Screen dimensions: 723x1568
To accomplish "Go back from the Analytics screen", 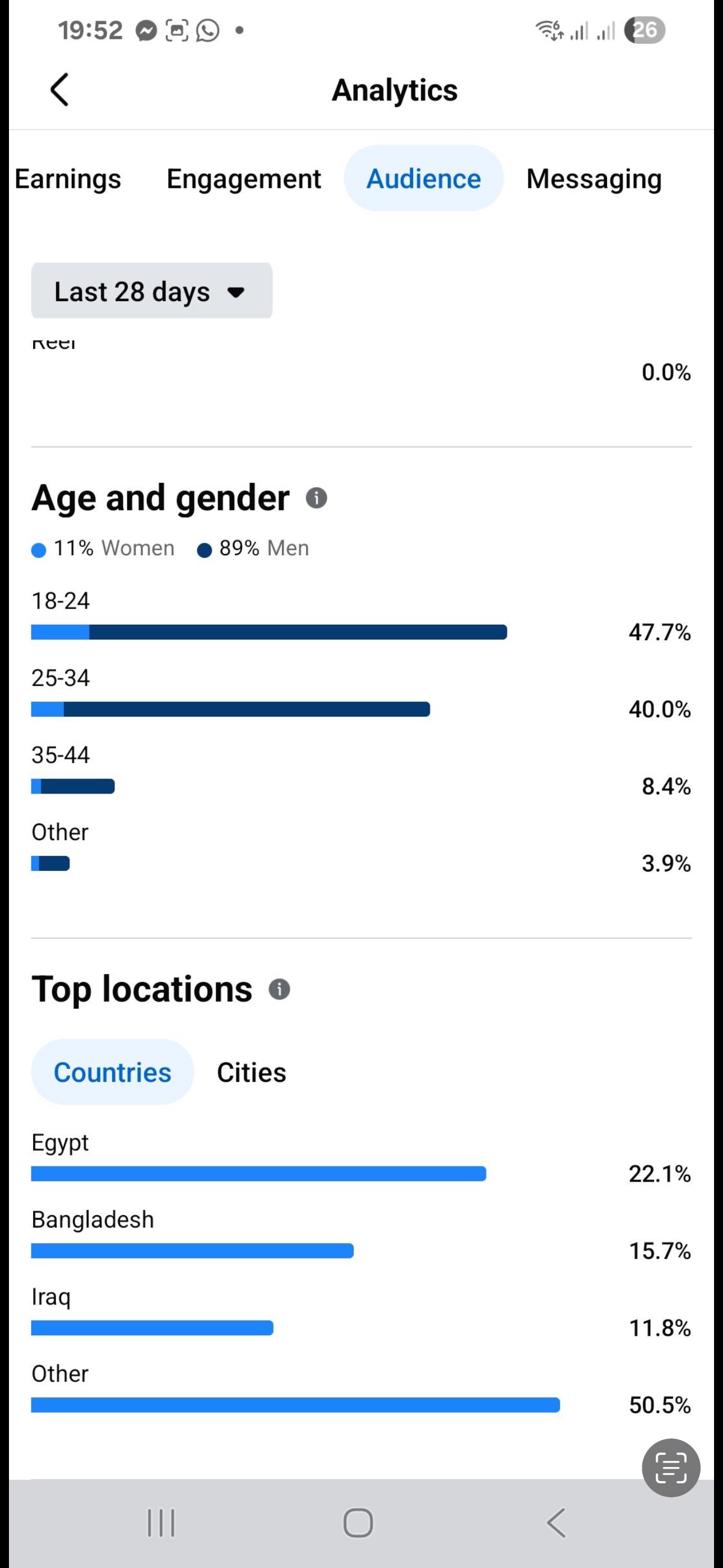I will click(59, 90).
